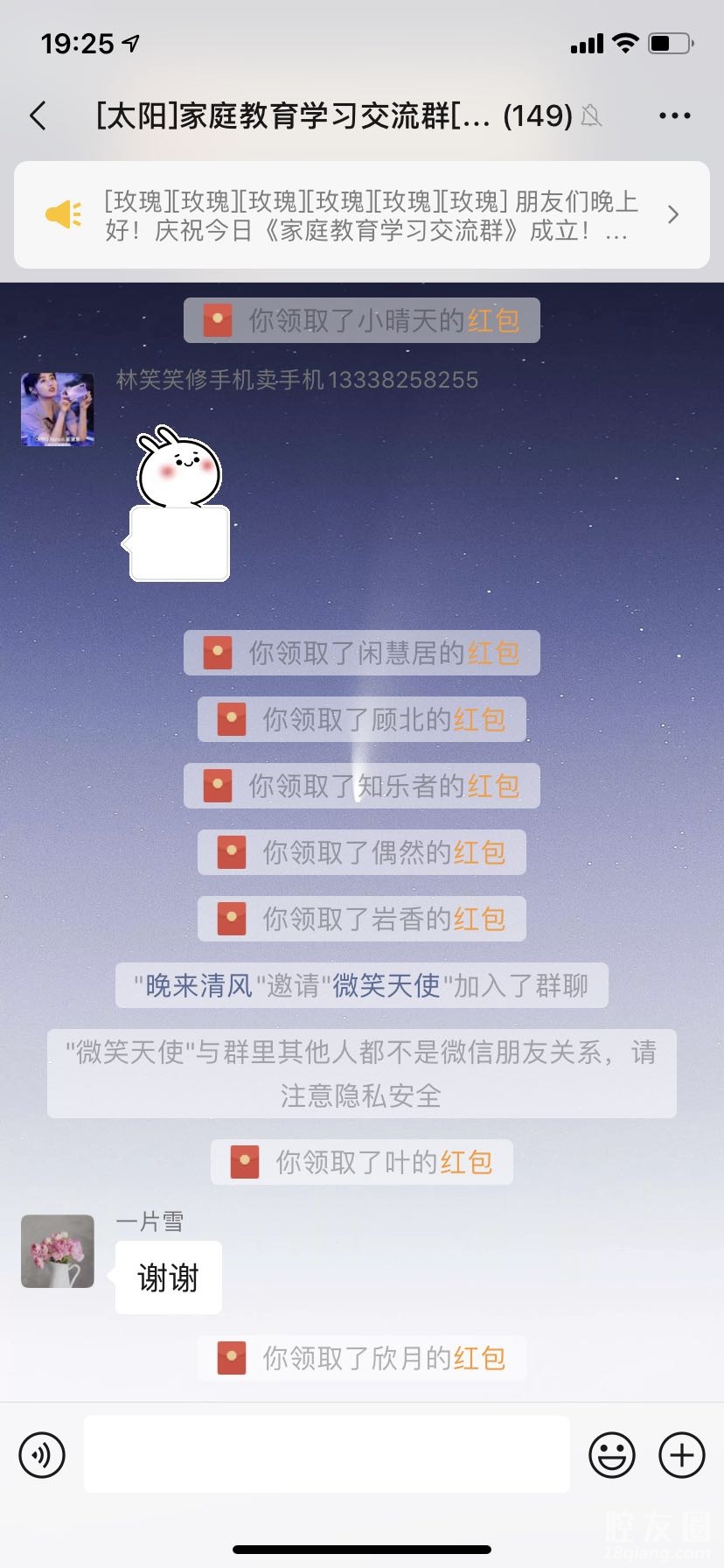724x1568 pixels.
Task: Open the 红包 link from 小晴天
Action: pyautogui.click(x=493, y=321)
